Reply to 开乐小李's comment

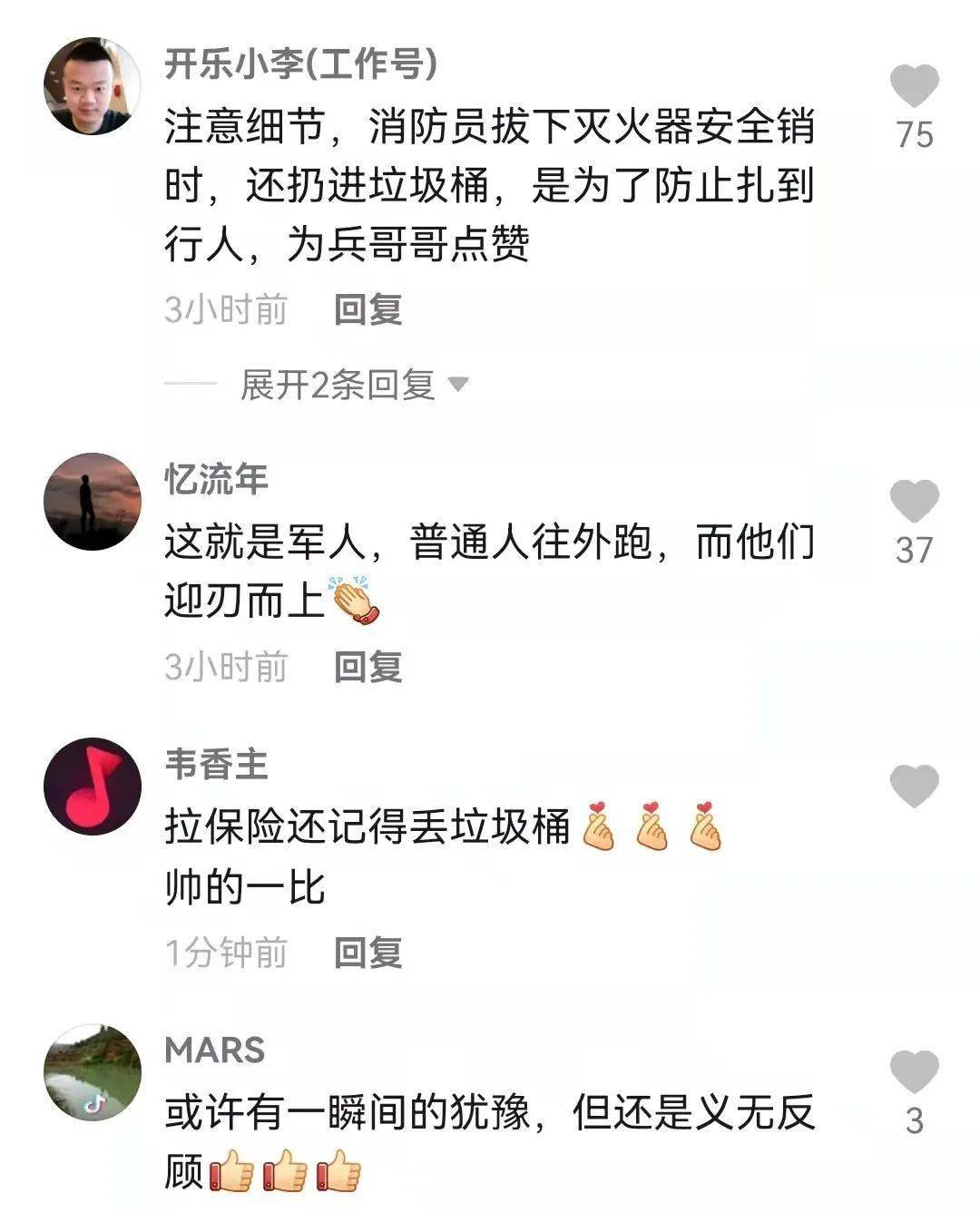click(x=367, y=310)
